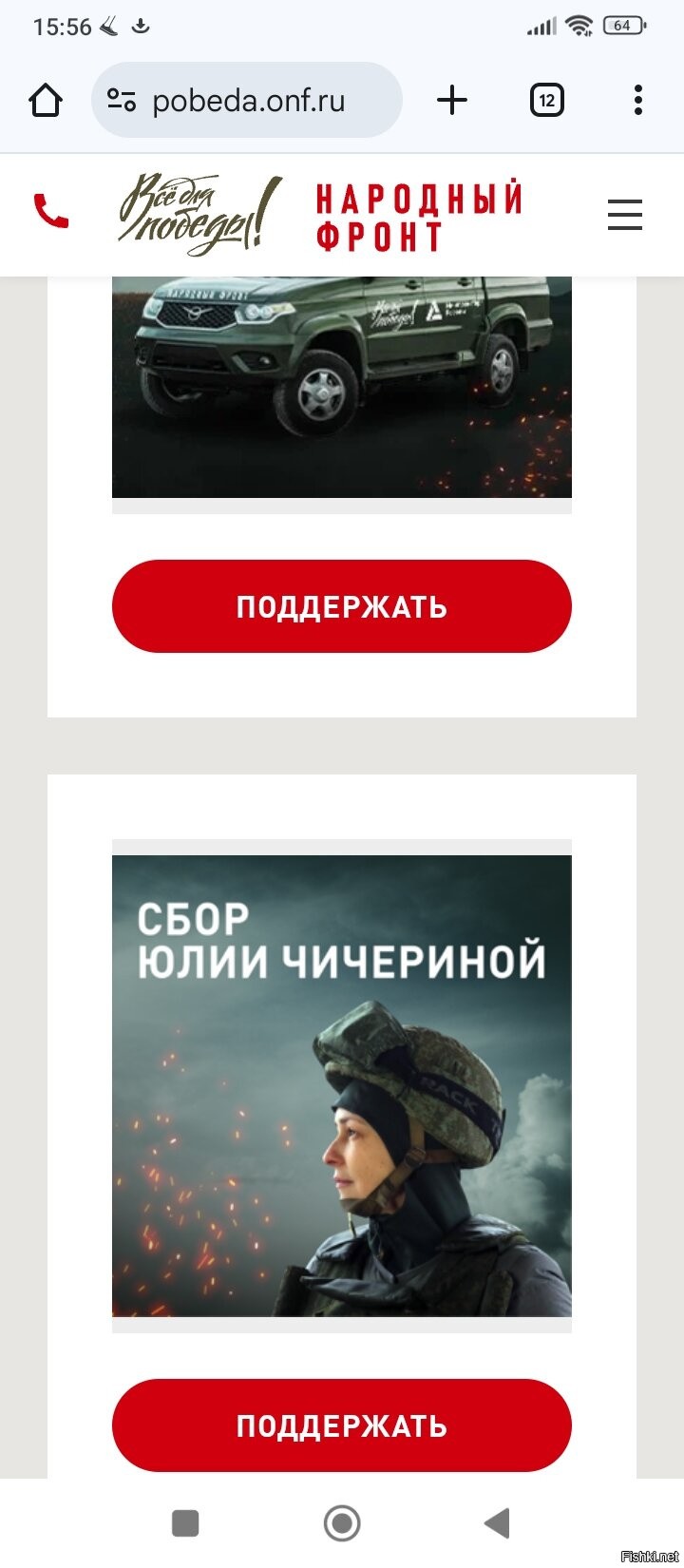Tap Поддержать under Сбор Юлии Чичериной
The image size is (684, 1568).
click(x=342, y=1425)
